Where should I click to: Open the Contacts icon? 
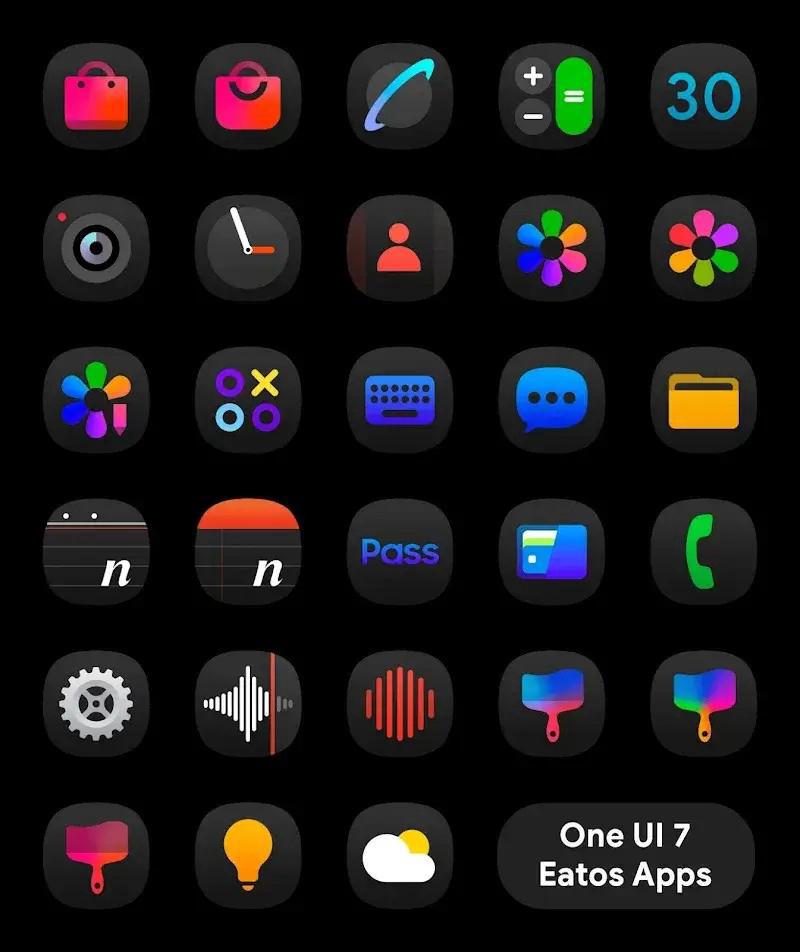click(400, 248)
